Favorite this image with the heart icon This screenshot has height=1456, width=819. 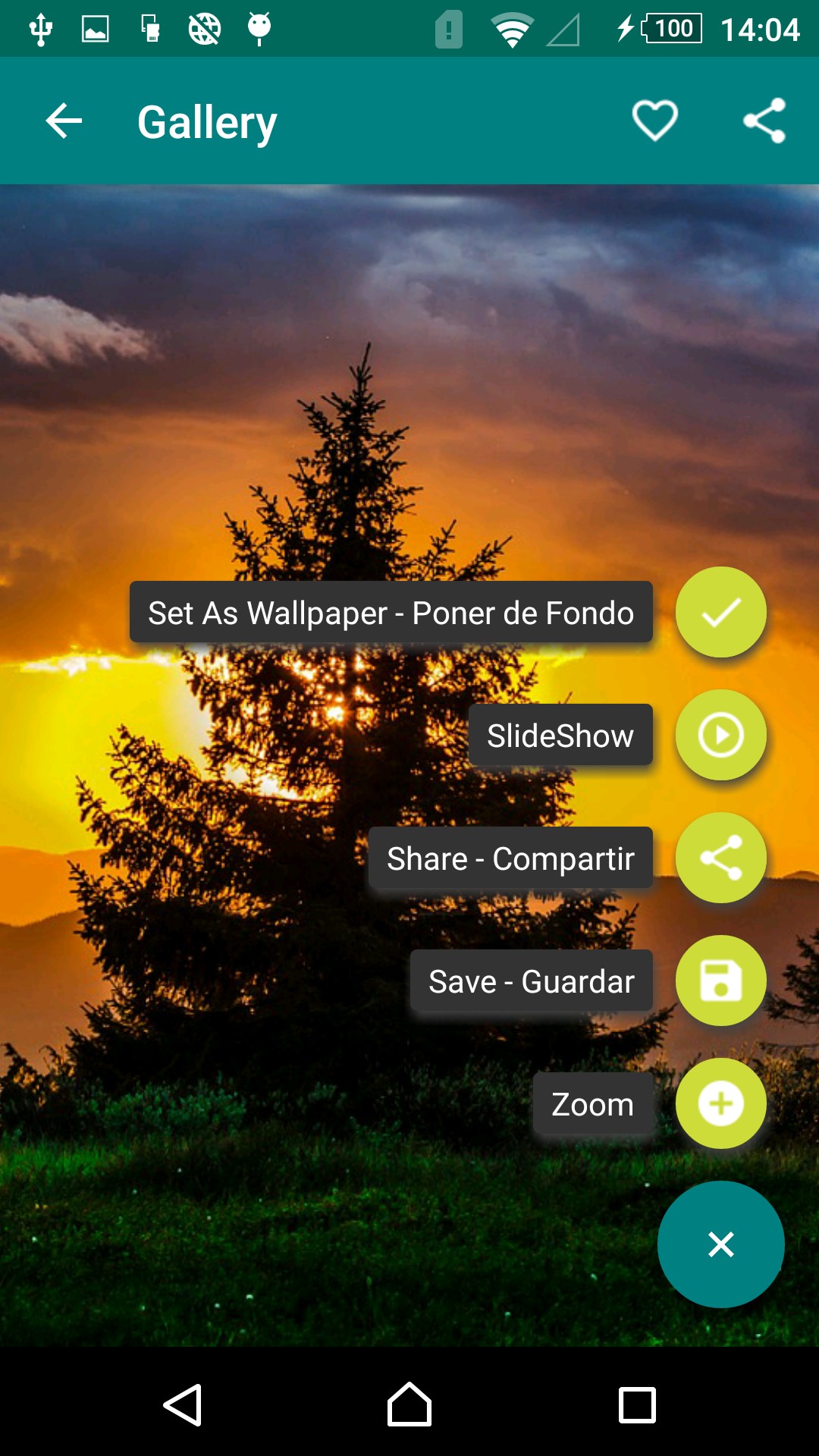click(654, 121)
